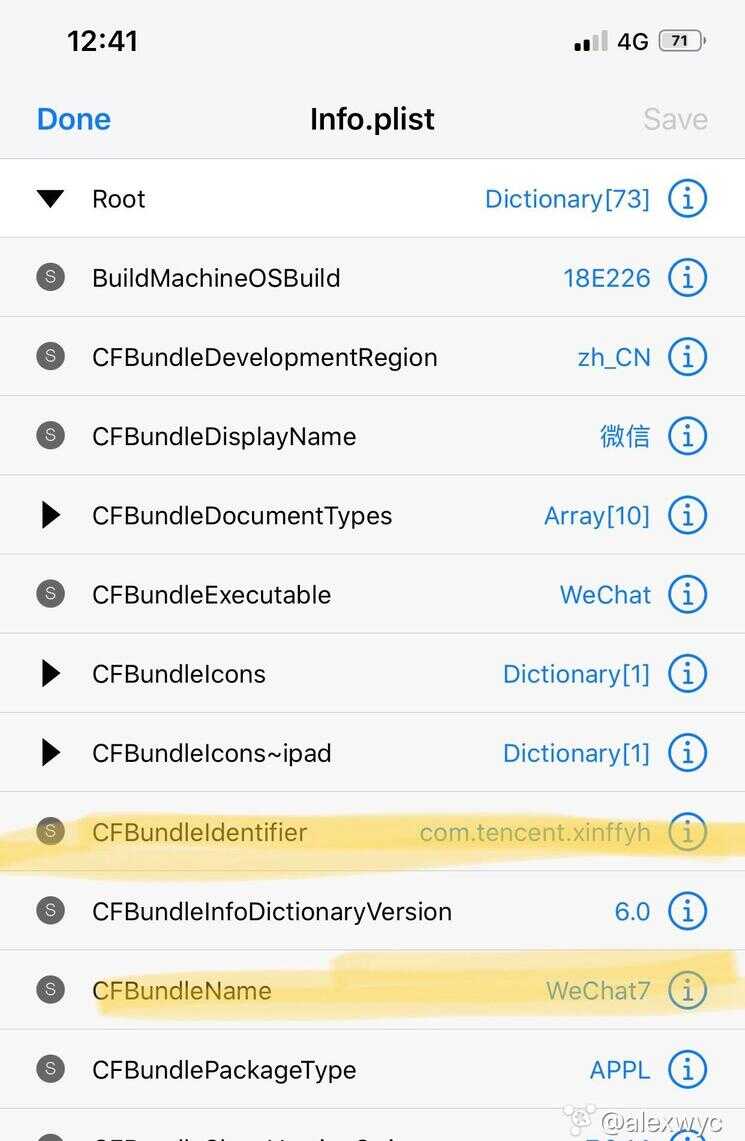Edit the CFBundleDisplayName value
745x1141 pixels.
[624, 436]
